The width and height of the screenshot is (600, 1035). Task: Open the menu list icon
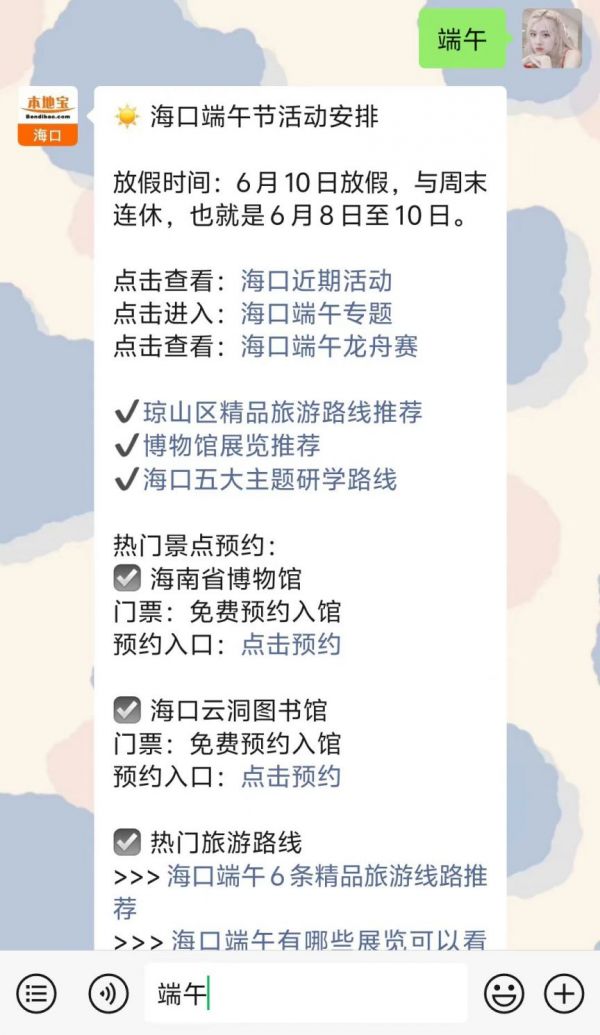coord(36,993)
